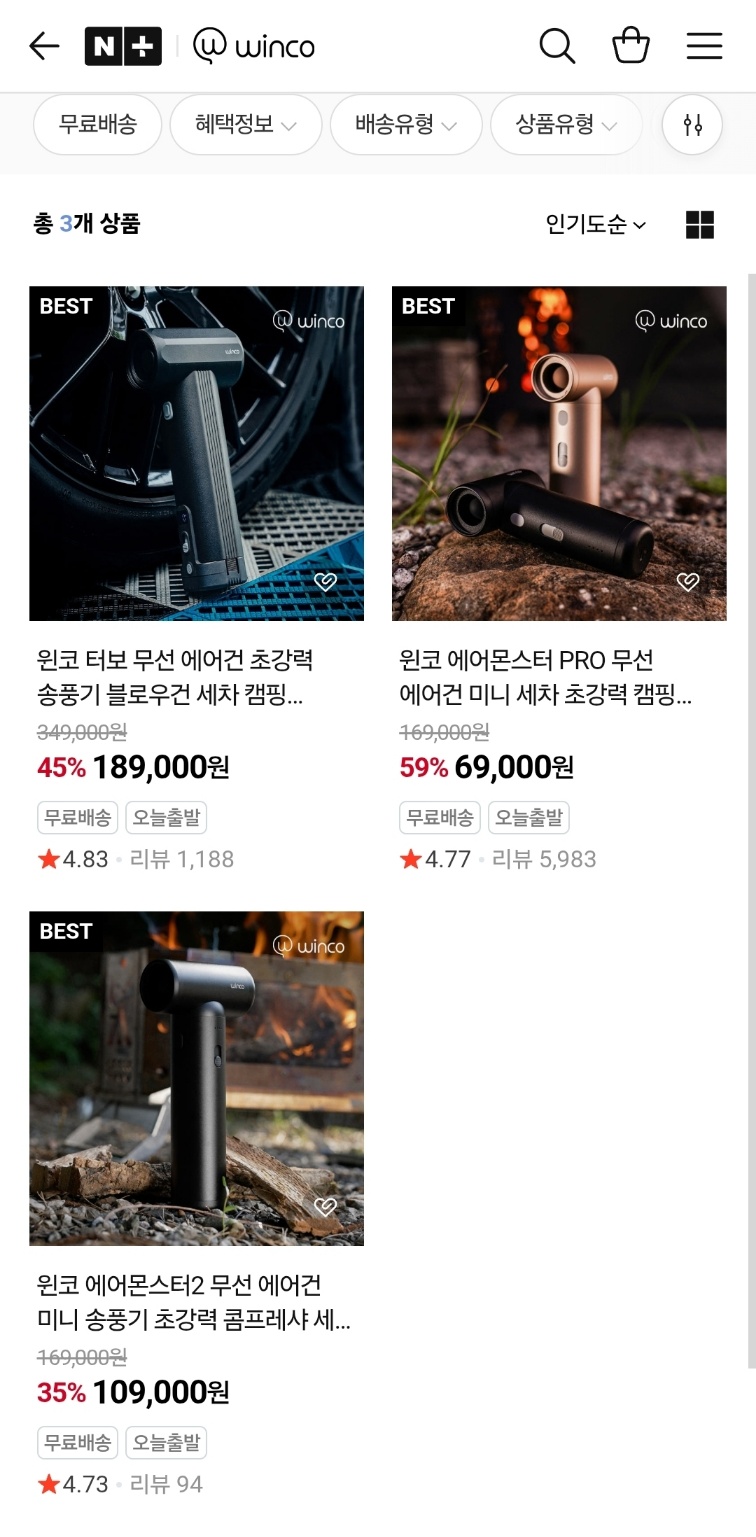Open the search magnifier
756x1537 pixels.
pos(557,46)
